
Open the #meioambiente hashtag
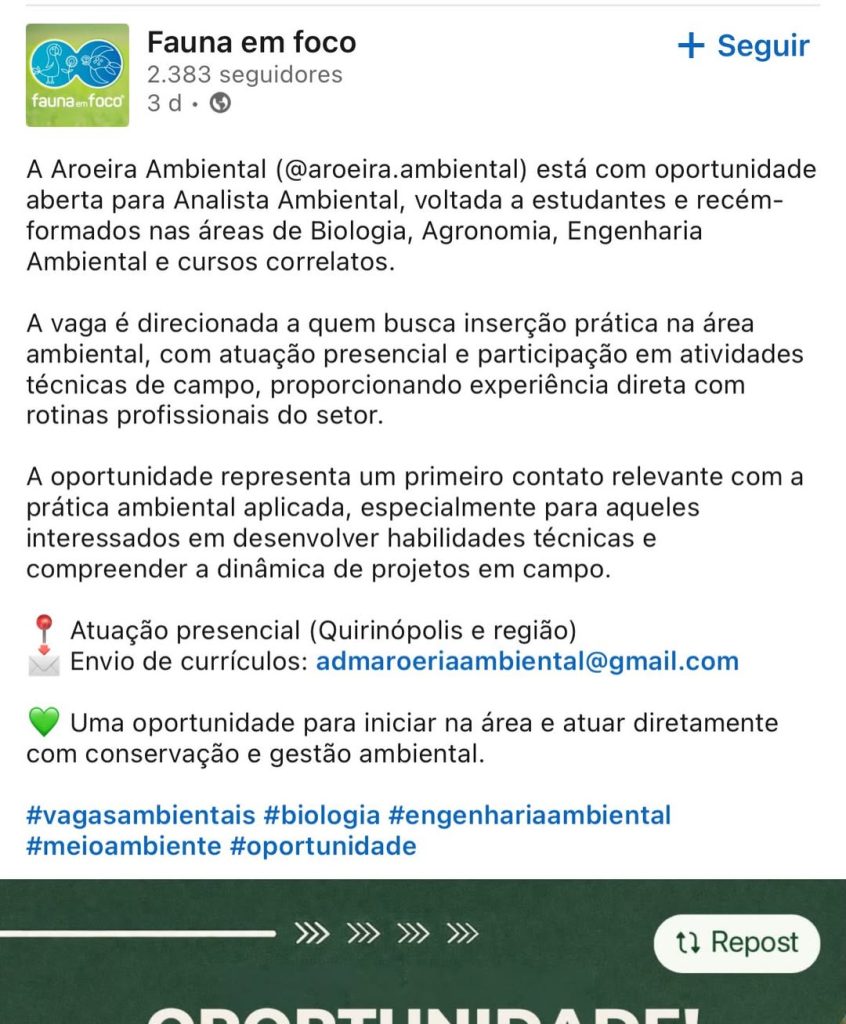(123, 846)
